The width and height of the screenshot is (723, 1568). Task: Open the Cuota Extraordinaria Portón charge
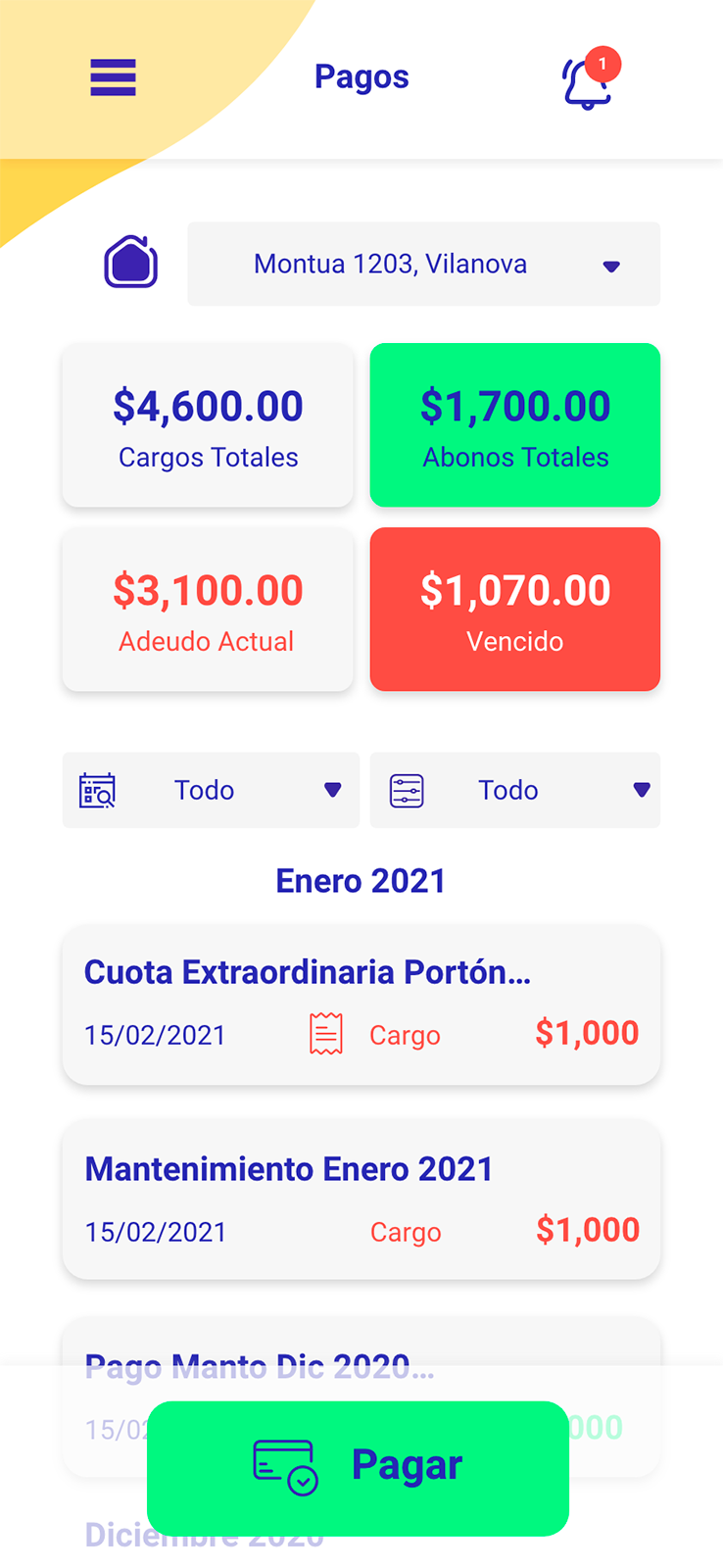361,1004
